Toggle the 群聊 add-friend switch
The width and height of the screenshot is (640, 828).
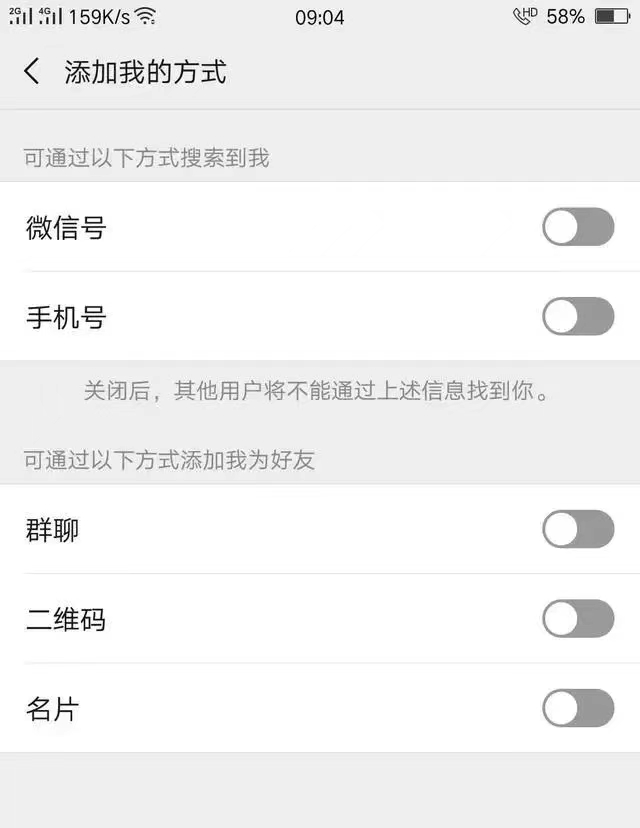tap(578, 529)
